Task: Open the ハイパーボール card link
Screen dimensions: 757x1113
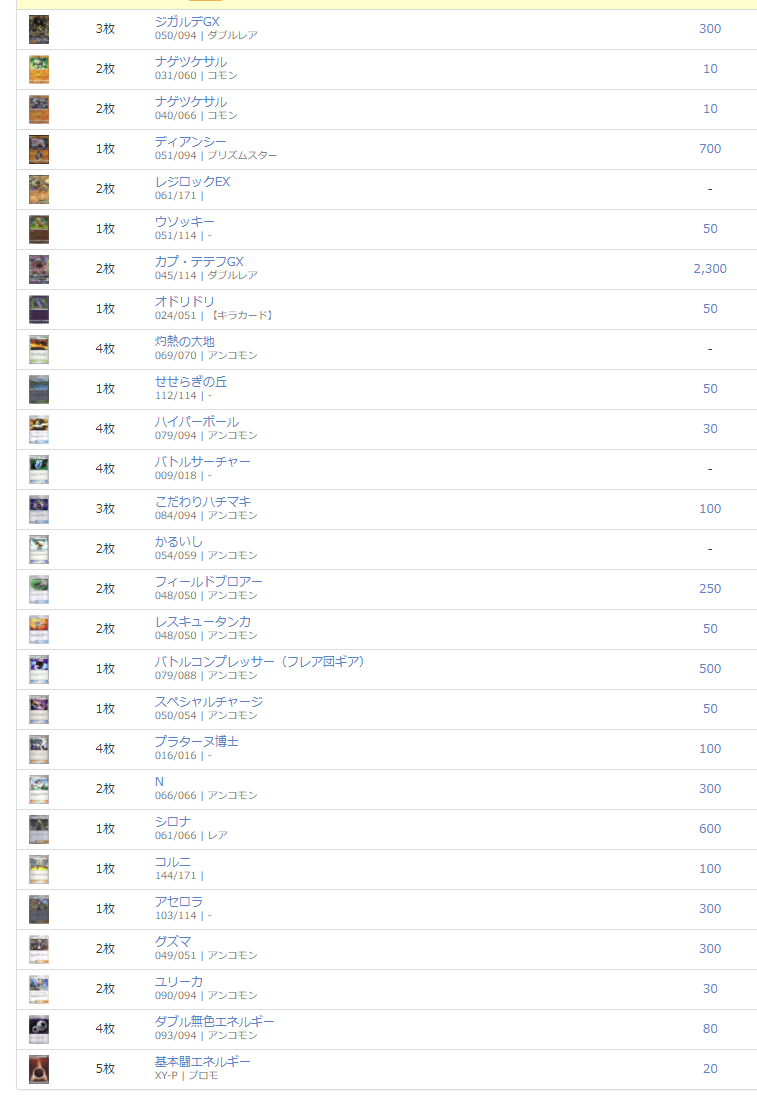Action: pyautogui.click(x=196, y=421)
